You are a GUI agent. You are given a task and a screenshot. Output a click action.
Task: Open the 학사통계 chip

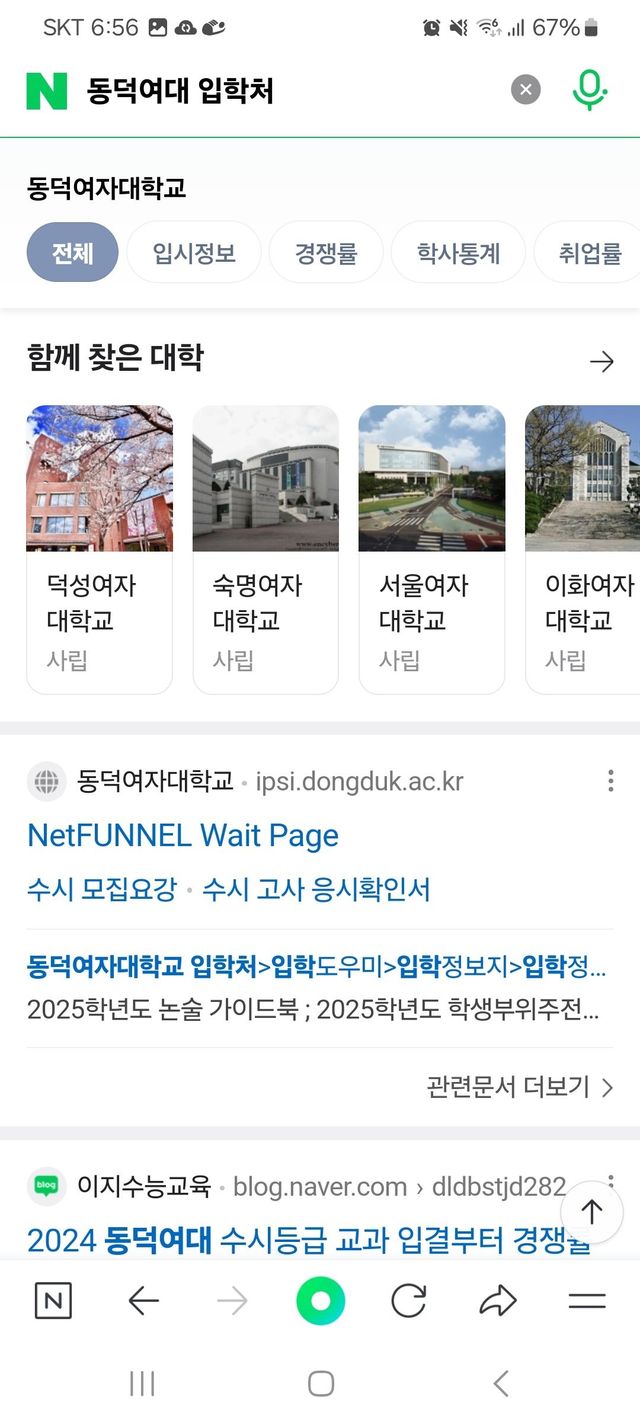coord(458,253)
